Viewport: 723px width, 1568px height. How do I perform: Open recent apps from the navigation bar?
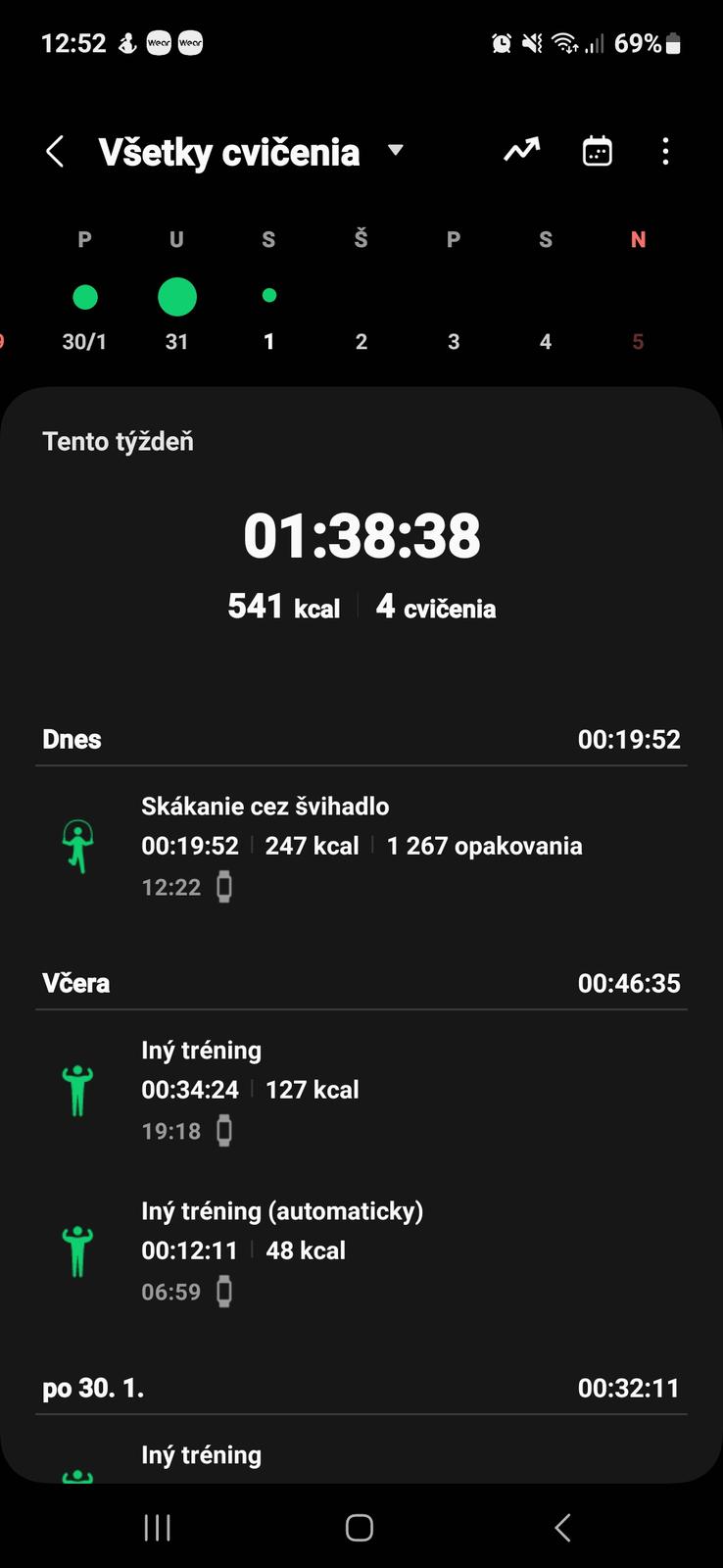158,1527
